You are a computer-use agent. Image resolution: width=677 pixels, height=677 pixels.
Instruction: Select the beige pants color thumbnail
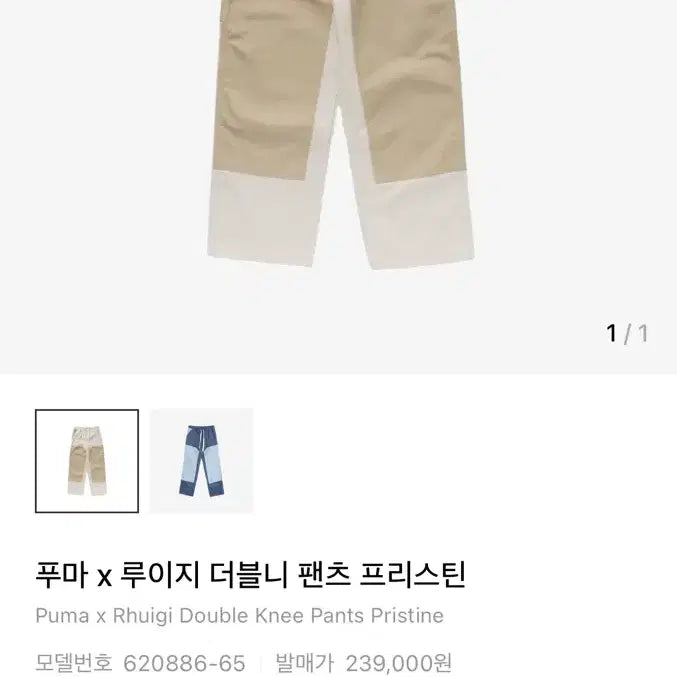coord(87,461)
